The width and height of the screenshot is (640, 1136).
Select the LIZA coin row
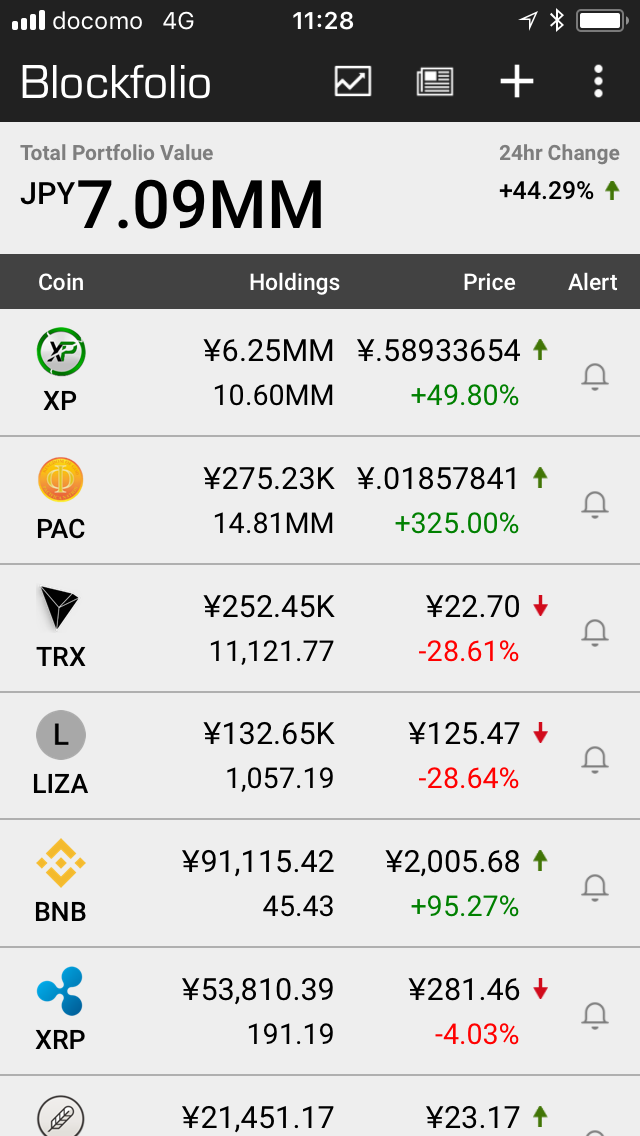click(320, 755)
